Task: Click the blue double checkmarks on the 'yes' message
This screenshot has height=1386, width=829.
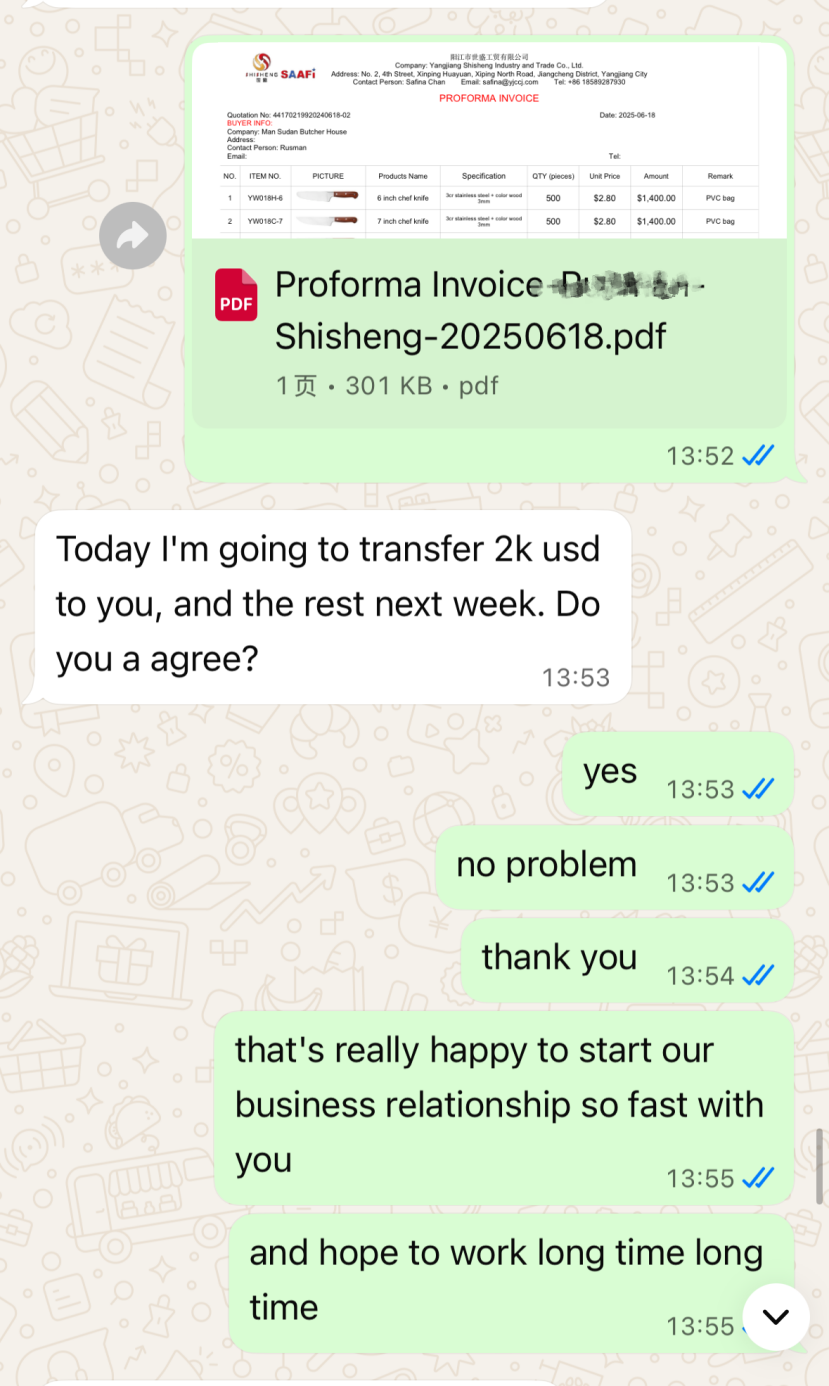Action: point(758,789)
